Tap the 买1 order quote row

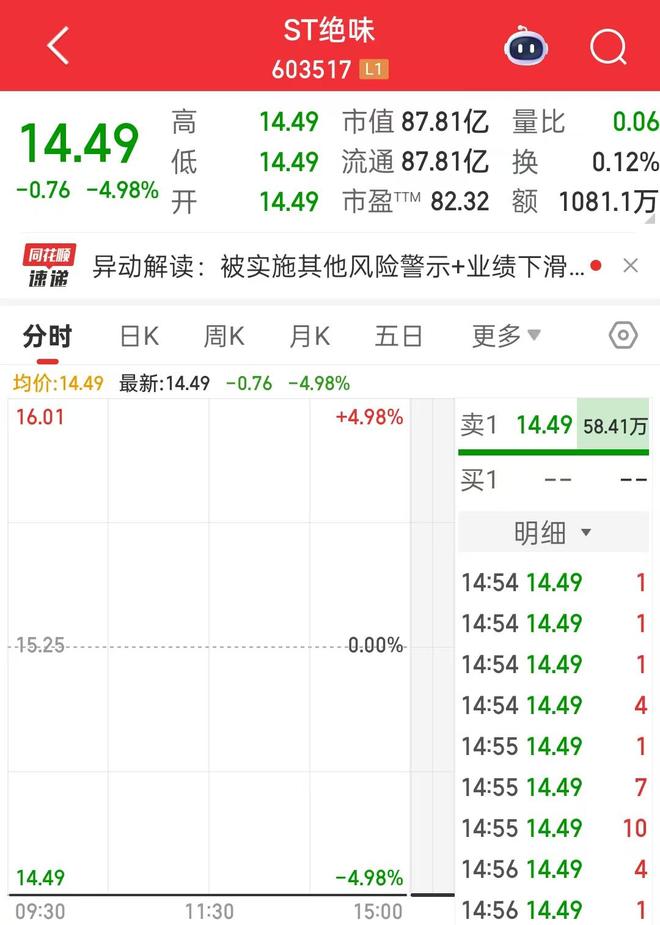553,481
